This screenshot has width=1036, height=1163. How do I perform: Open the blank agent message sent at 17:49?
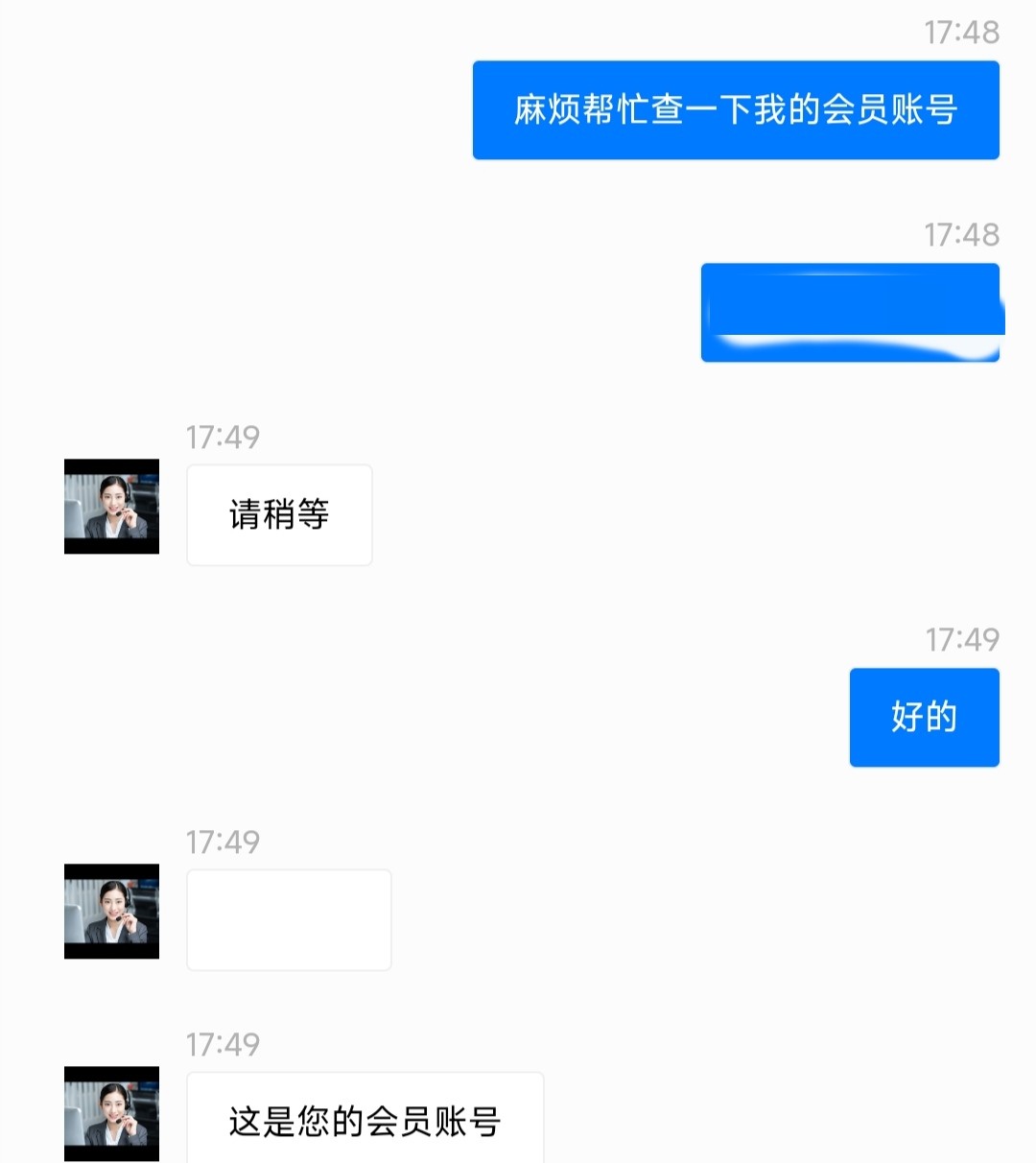[x=289, y=920]
